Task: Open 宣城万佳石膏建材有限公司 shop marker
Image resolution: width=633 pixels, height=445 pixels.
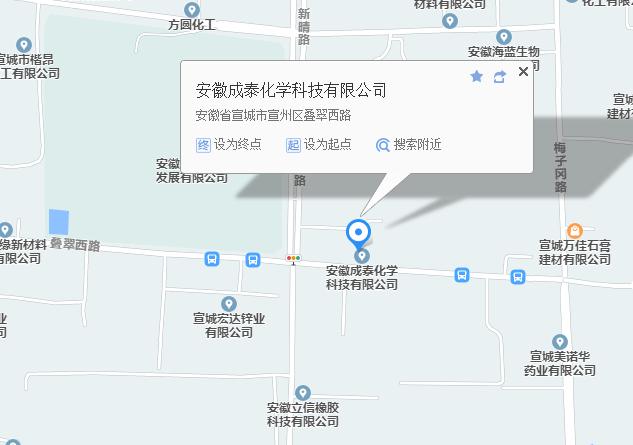Action: click(575, 231)
